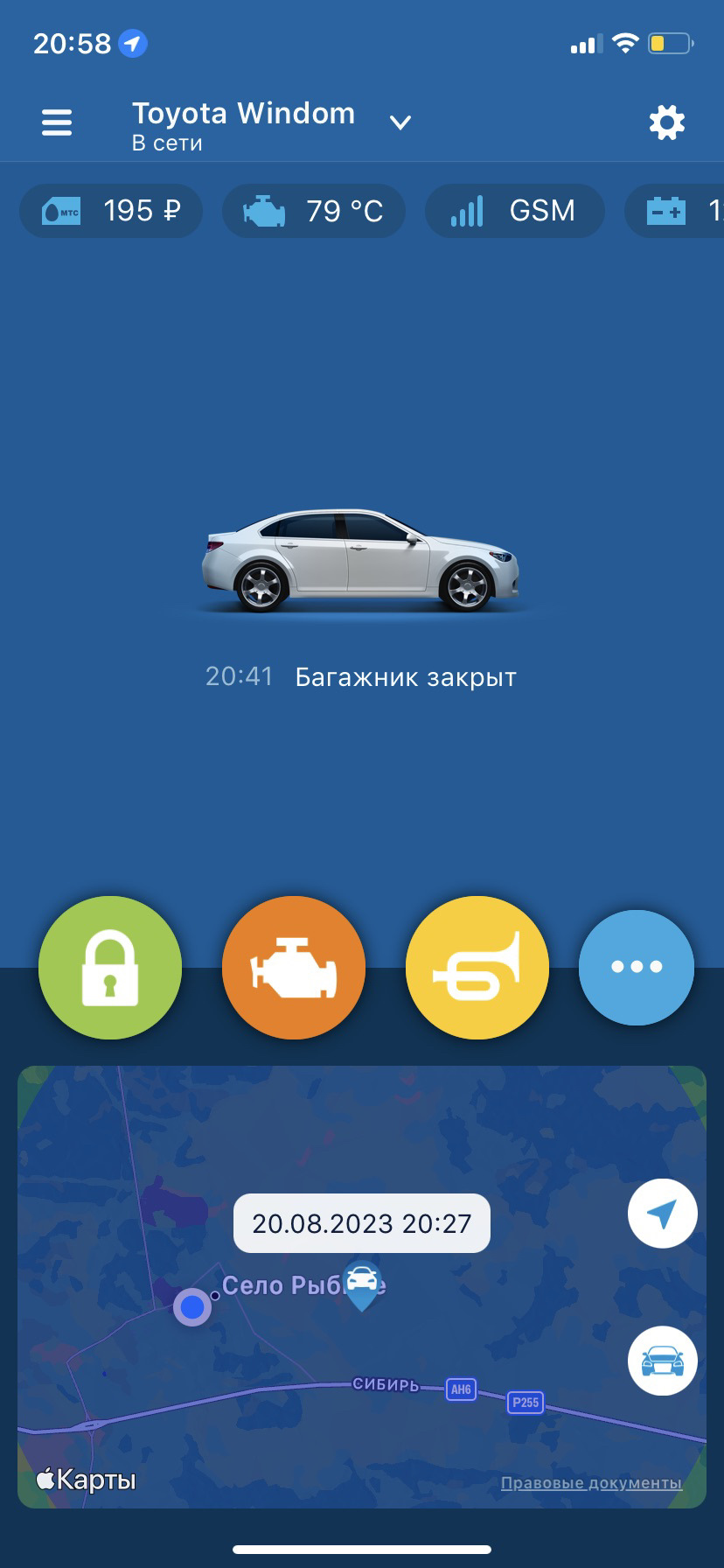724x1568 pixels.
Task: Tap the Багажник закрыт status message
Action: (x=405, y=675)
